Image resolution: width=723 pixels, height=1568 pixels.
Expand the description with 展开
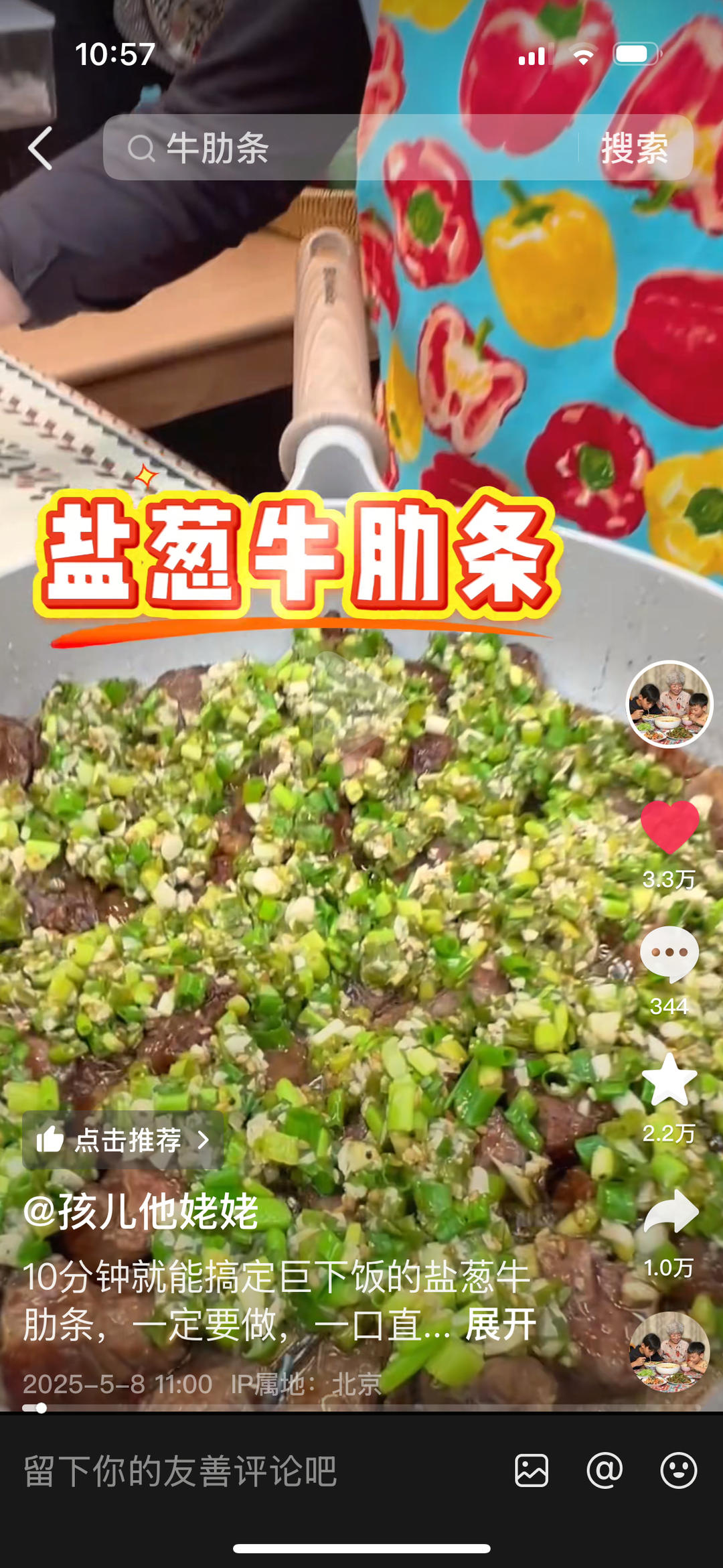(x=501, y=1324)
